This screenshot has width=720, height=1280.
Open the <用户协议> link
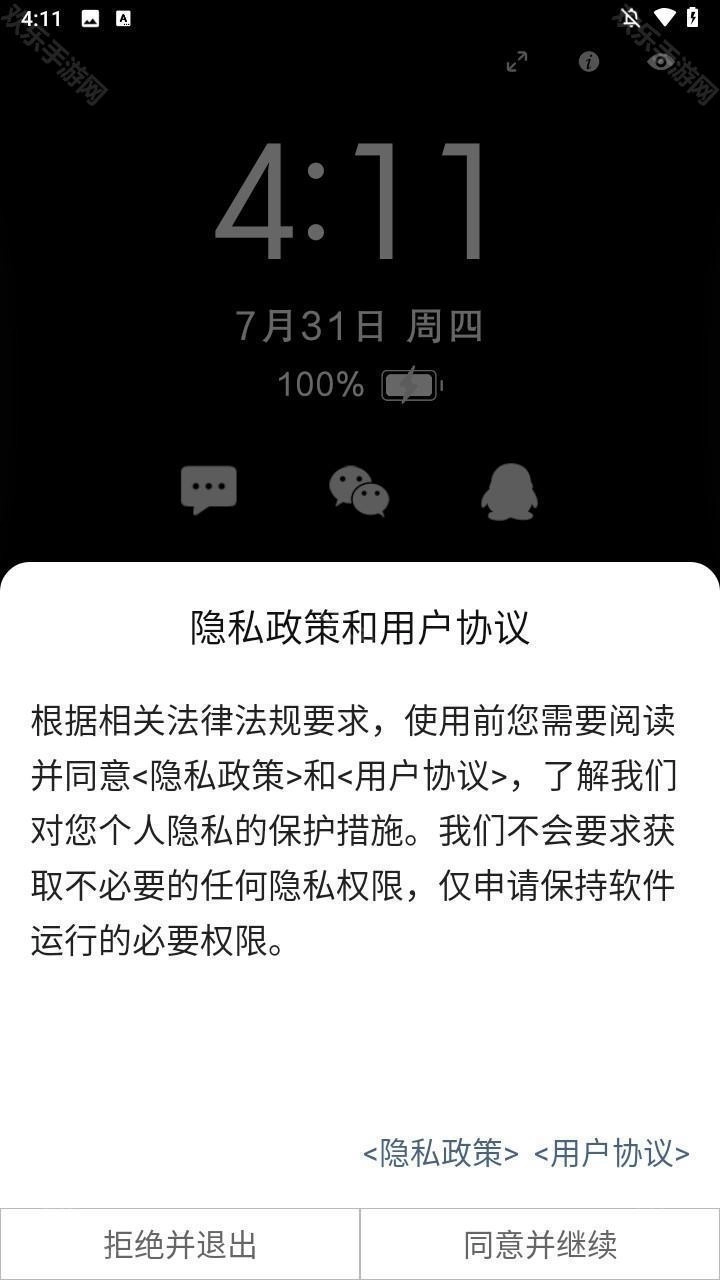click(x=612, y=1152)
